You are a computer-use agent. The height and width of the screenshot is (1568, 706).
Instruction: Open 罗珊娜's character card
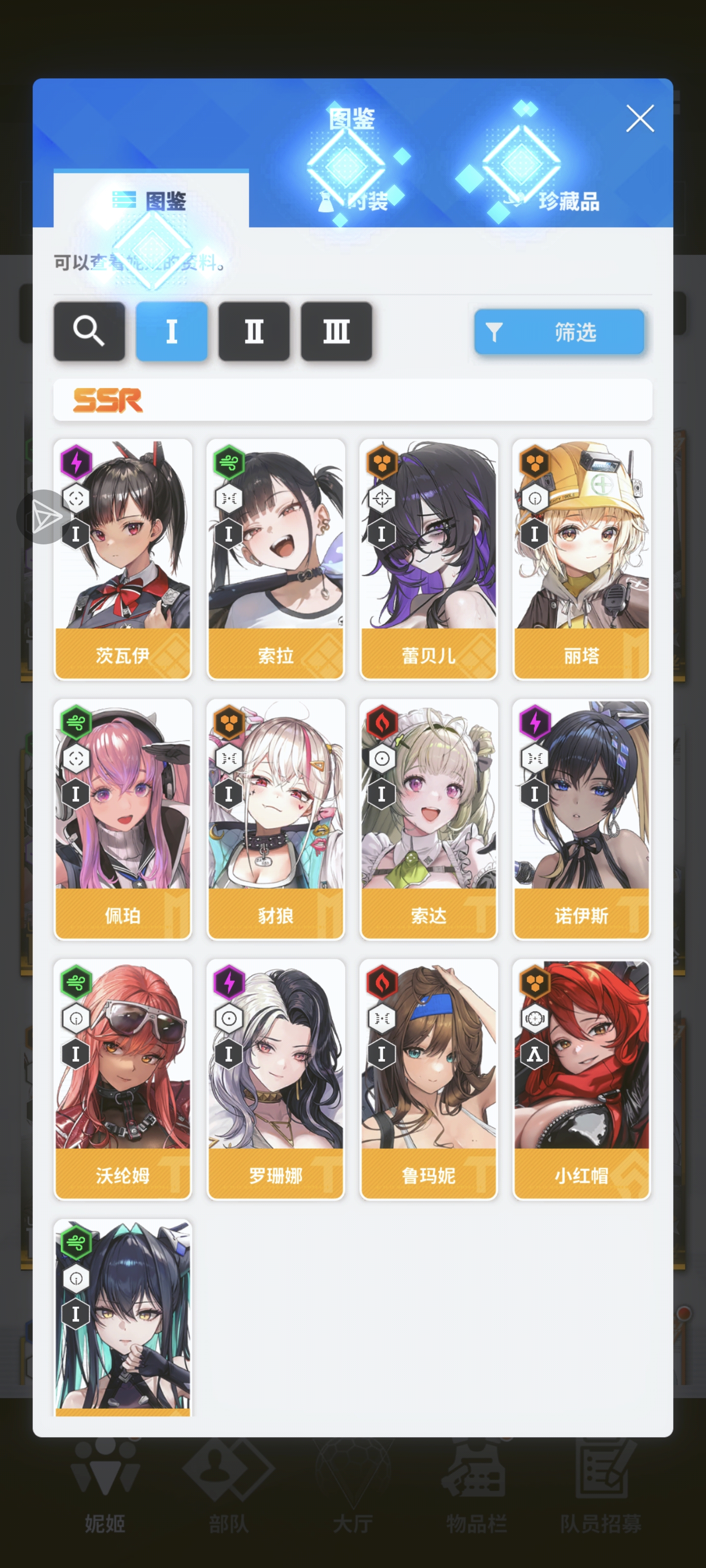click(276, 1078)
